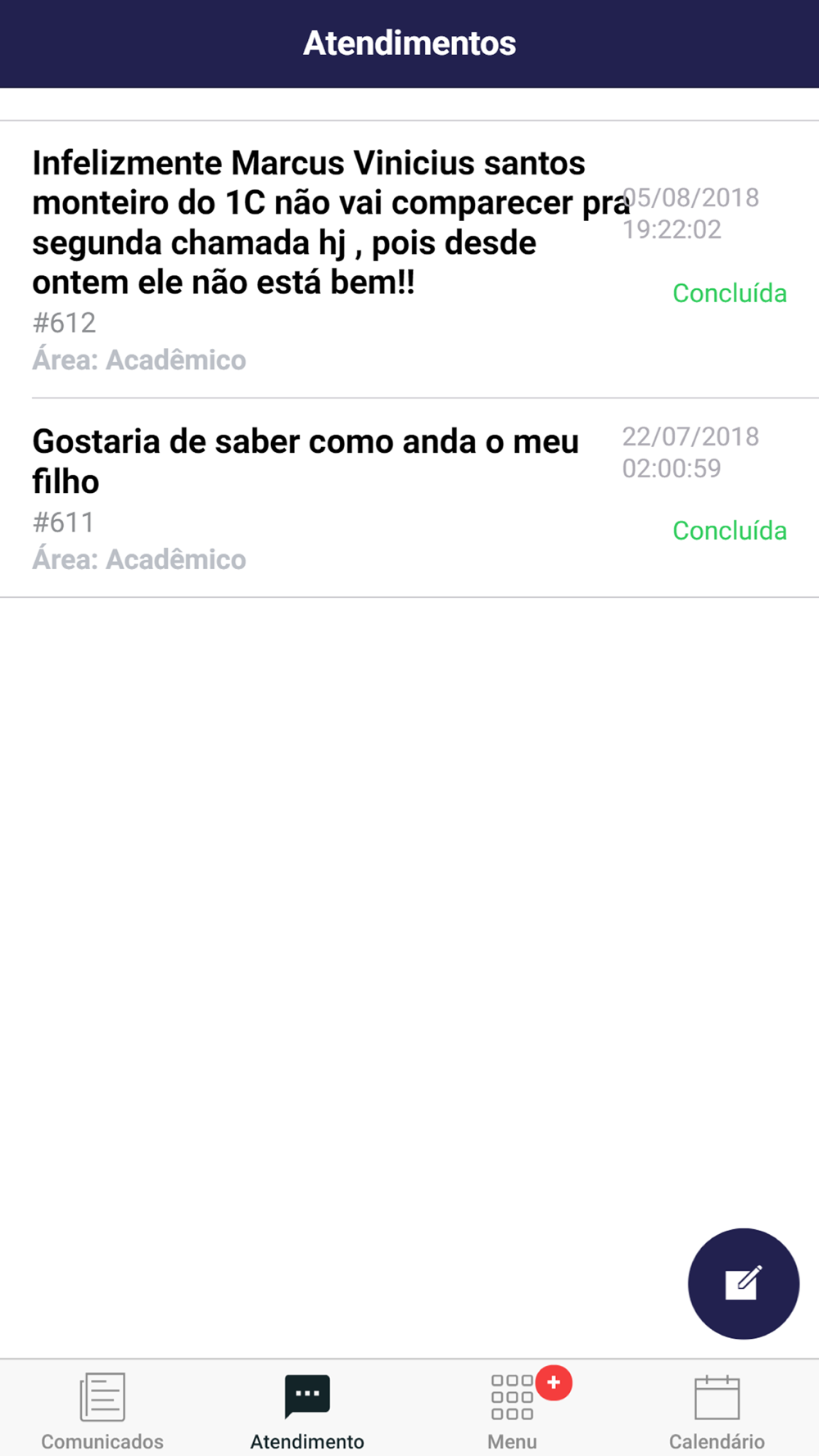Compose a new atendimento request
The height and width of the screenshot is (1456, 819).
pyautogui.click(x=743, y=1283)
